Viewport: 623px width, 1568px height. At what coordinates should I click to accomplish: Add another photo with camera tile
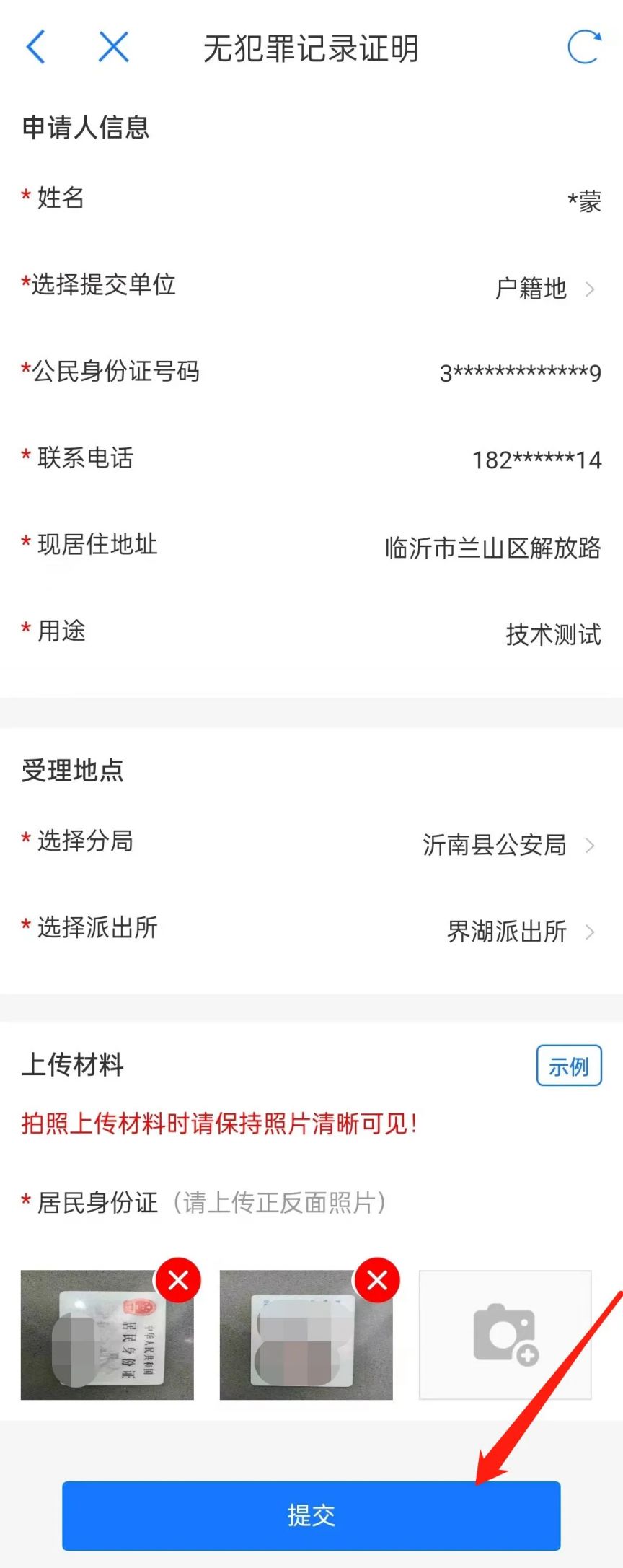[505, 1335]
